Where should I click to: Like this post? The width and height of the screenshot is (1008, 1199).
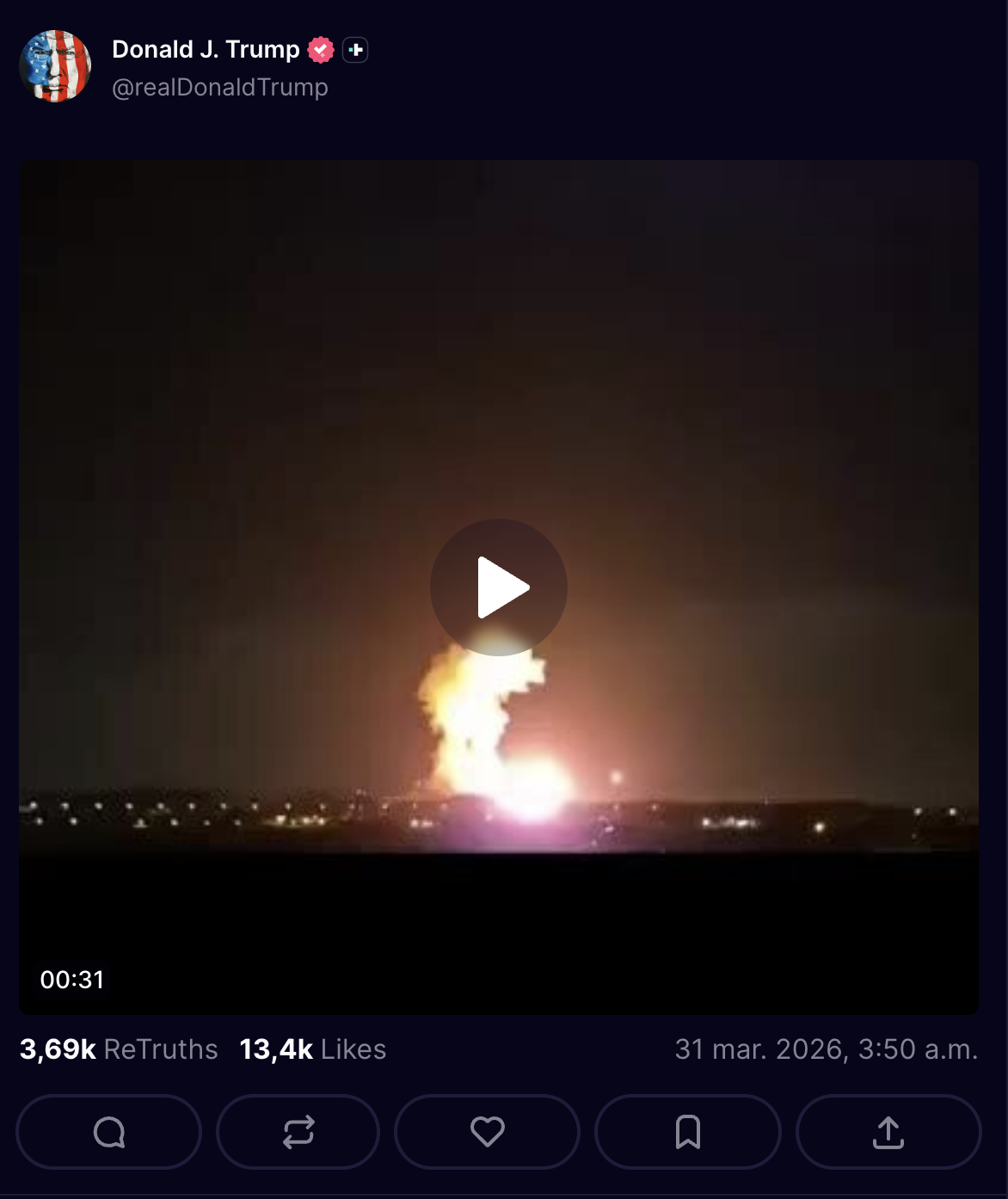coord(487,1132)
